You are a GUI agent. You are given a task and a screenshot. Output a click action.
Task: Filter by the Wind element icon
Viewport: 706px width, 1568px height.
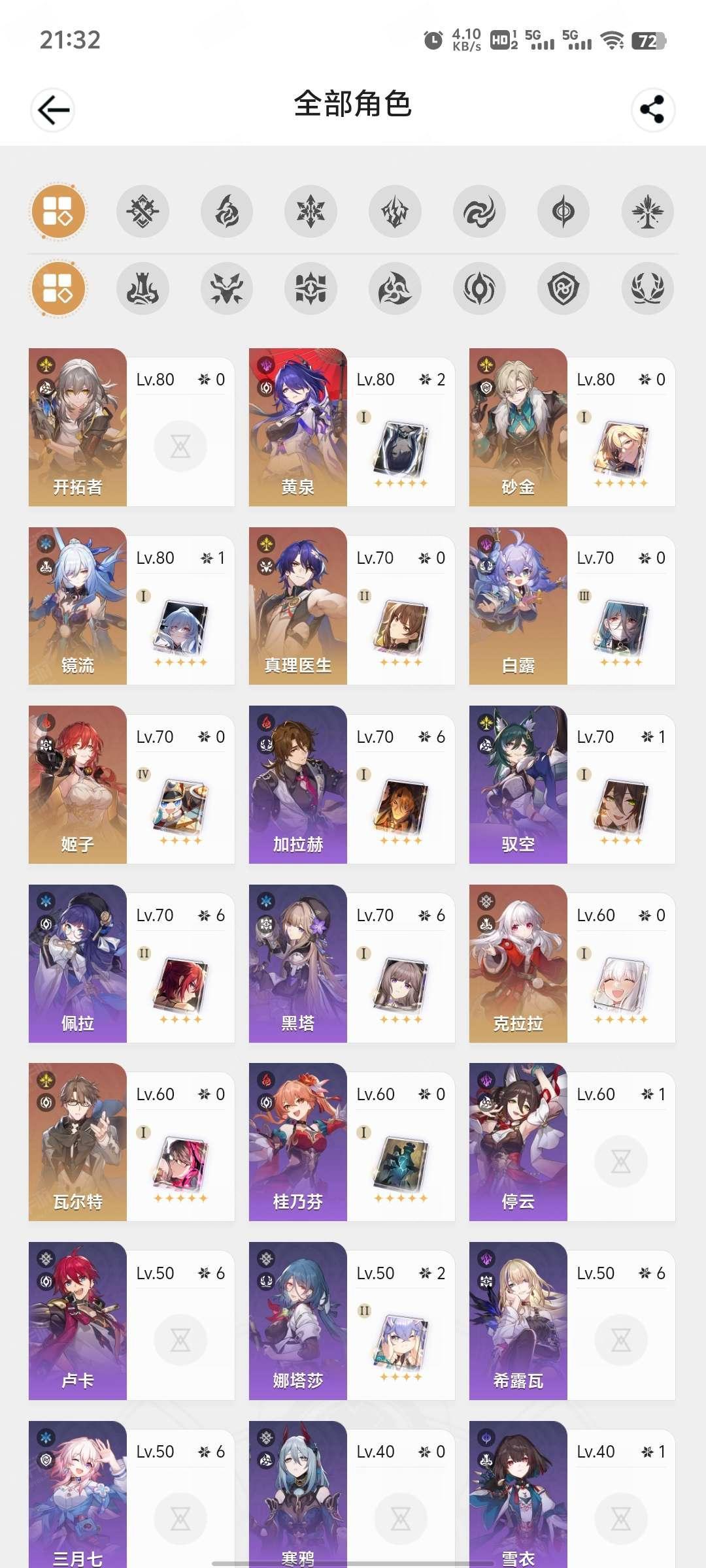479,212
